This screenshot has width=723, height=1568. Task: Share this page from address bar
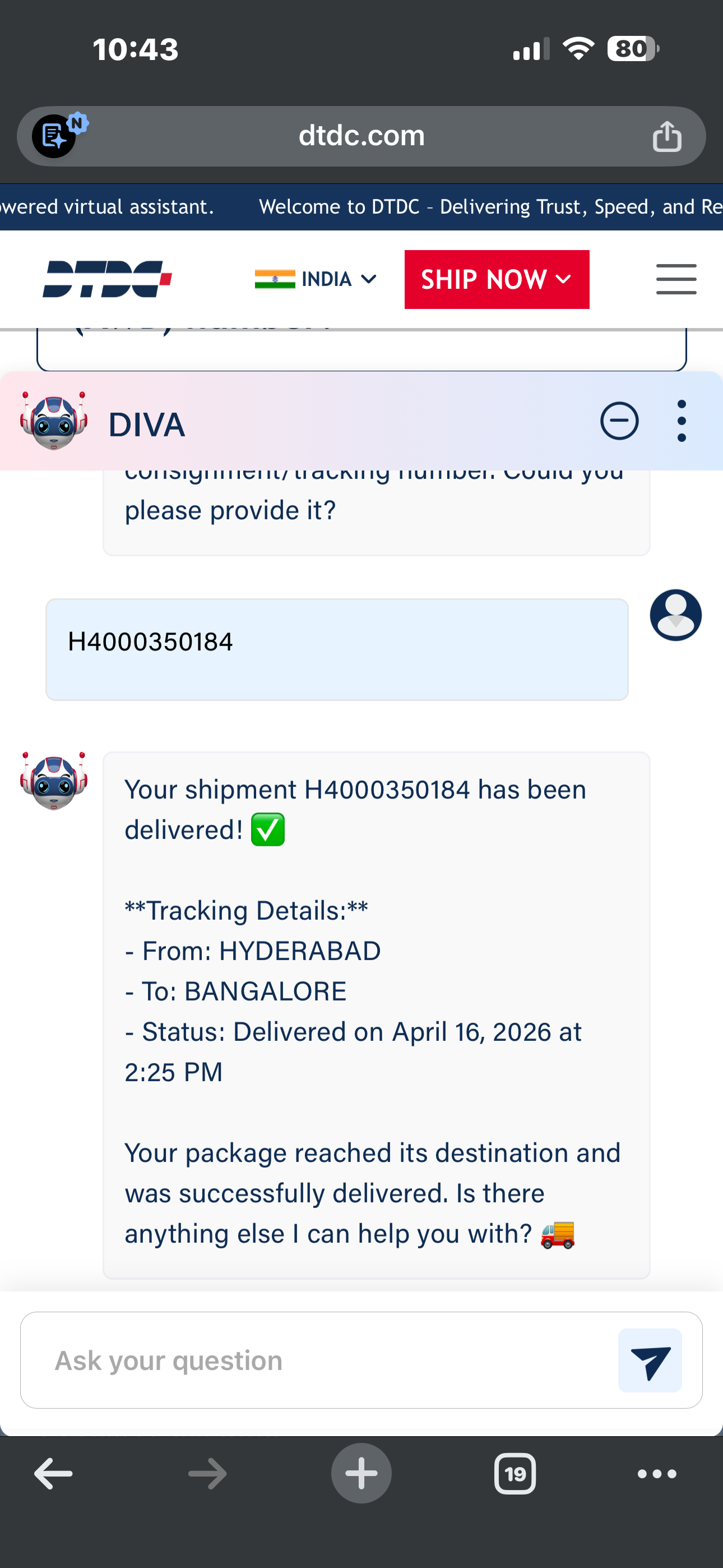[666, 136]
